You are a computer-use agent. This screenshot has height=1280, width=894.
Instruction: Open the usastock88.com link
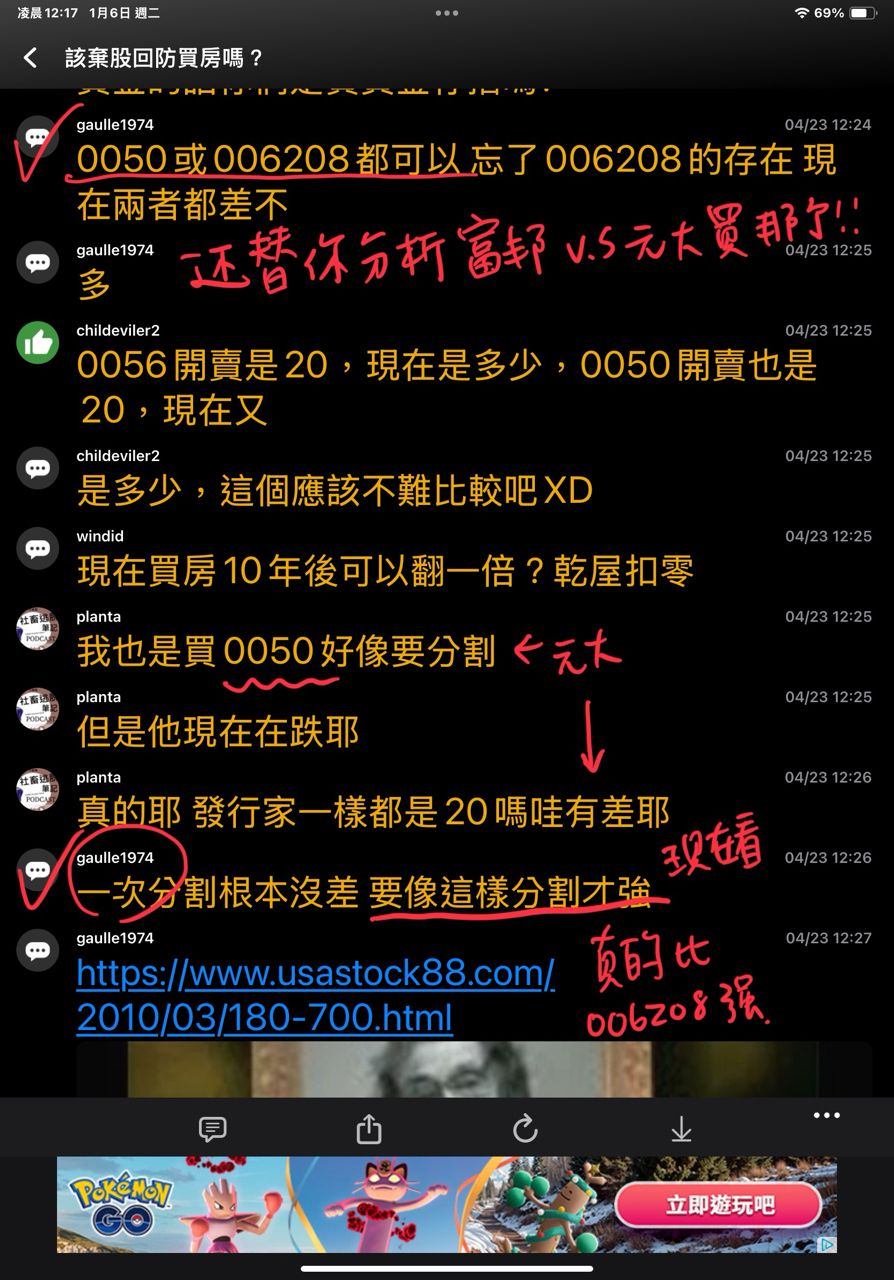(315, 995)
